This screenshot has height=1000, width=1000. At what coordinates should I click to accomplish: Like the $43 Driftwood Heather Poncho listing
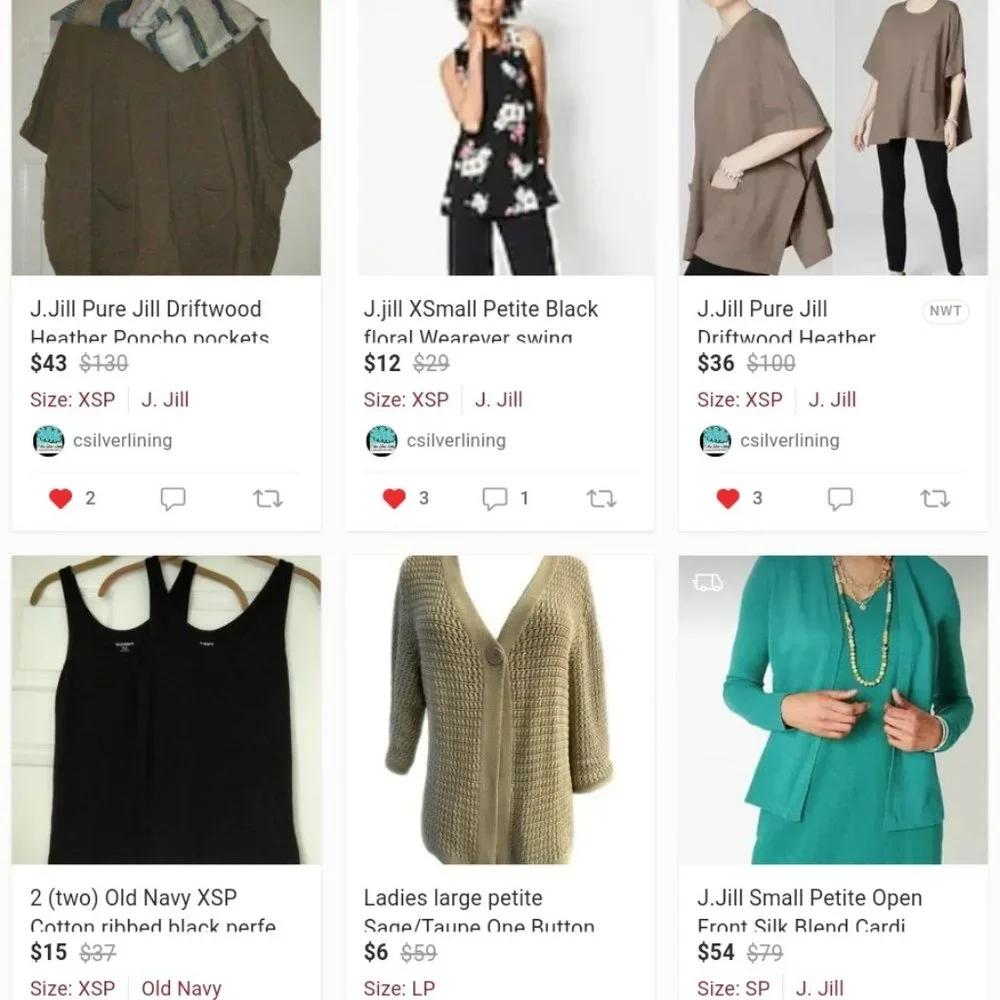[61, 498]
